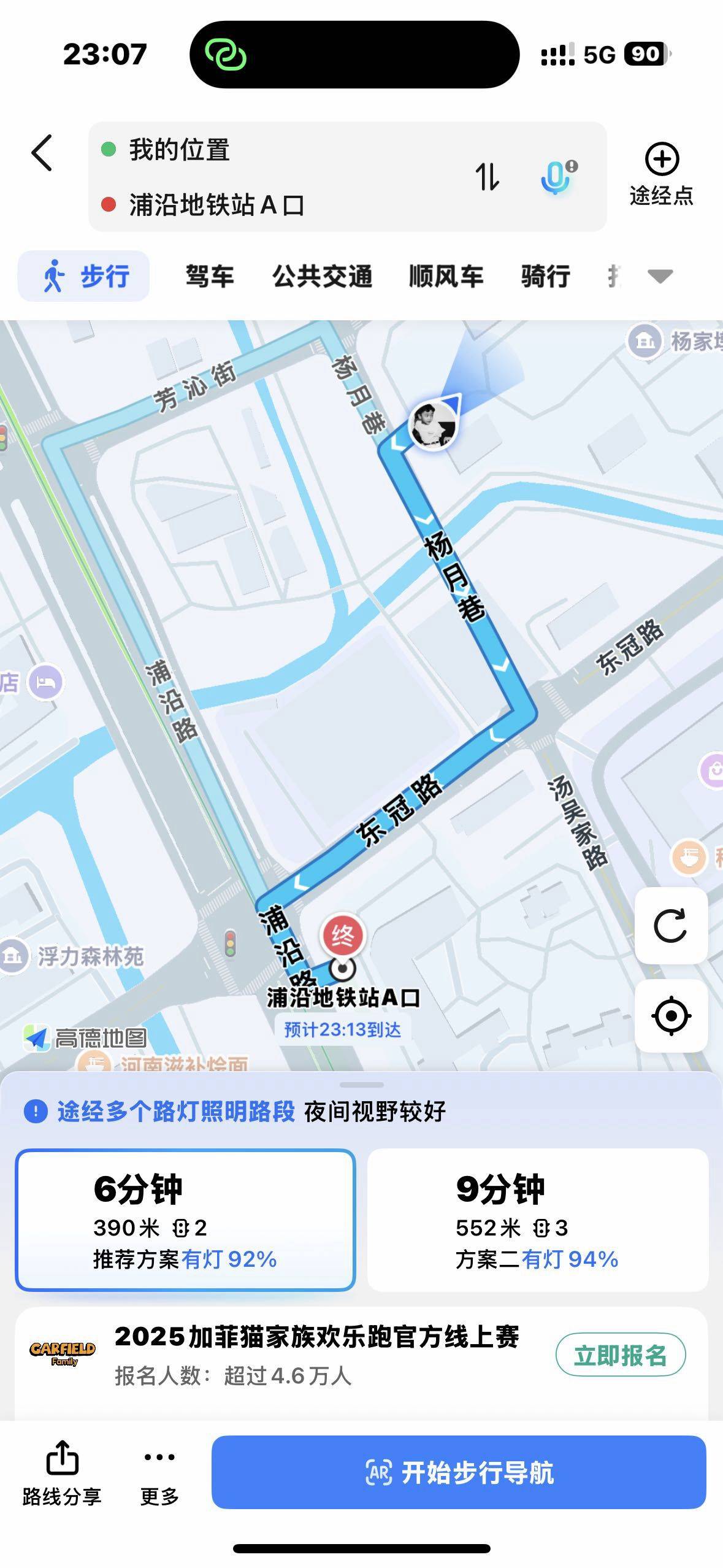Add a waypoint via 途经点
The width and height of the screenshot is (723, 1568).
[x=661, y=174]
